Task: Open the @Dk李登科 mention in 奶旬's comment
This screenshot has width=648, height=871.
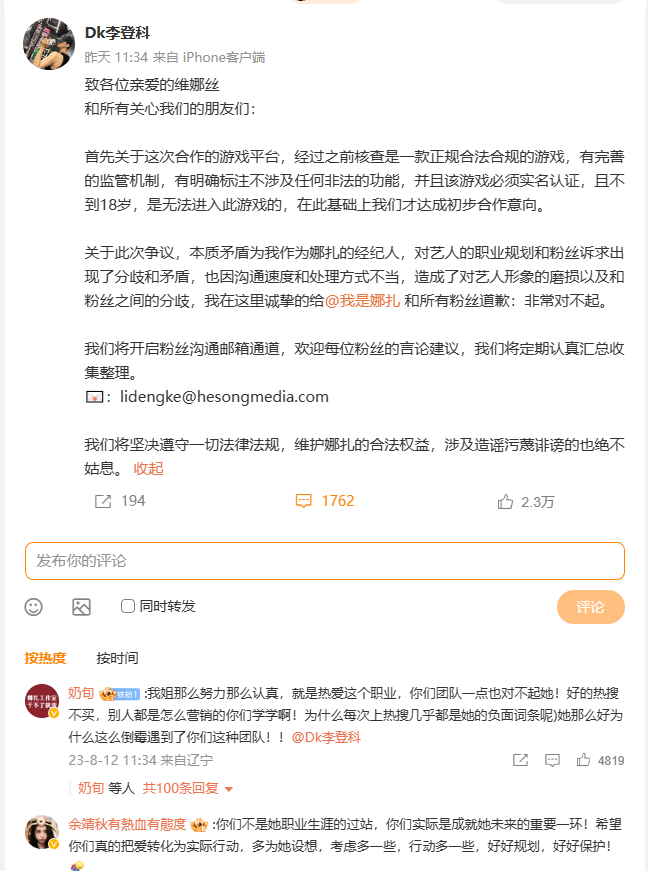Action: click(326, 738)
